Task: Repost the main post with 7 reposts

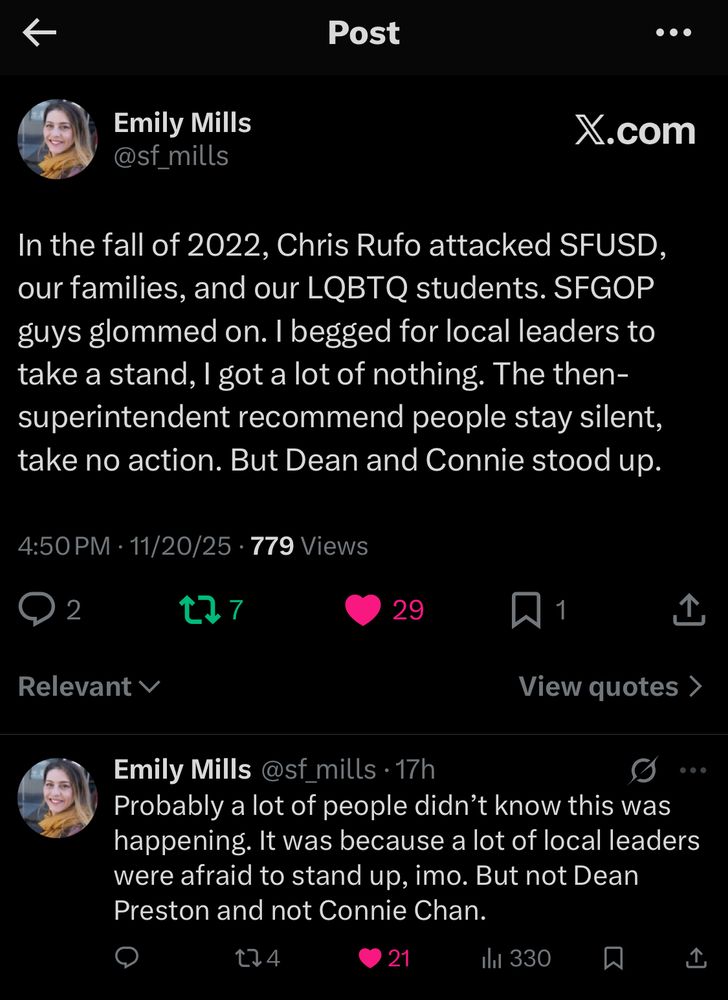Action: click(197, 610)
